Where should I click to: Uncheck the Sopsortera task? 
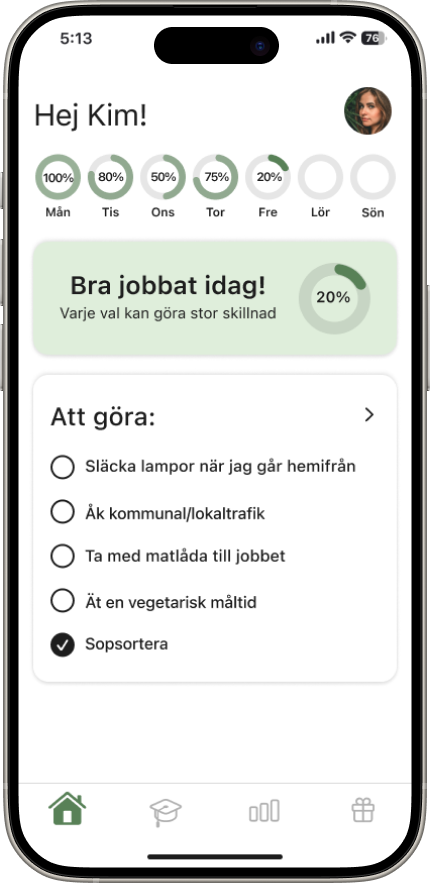point(62,645)
